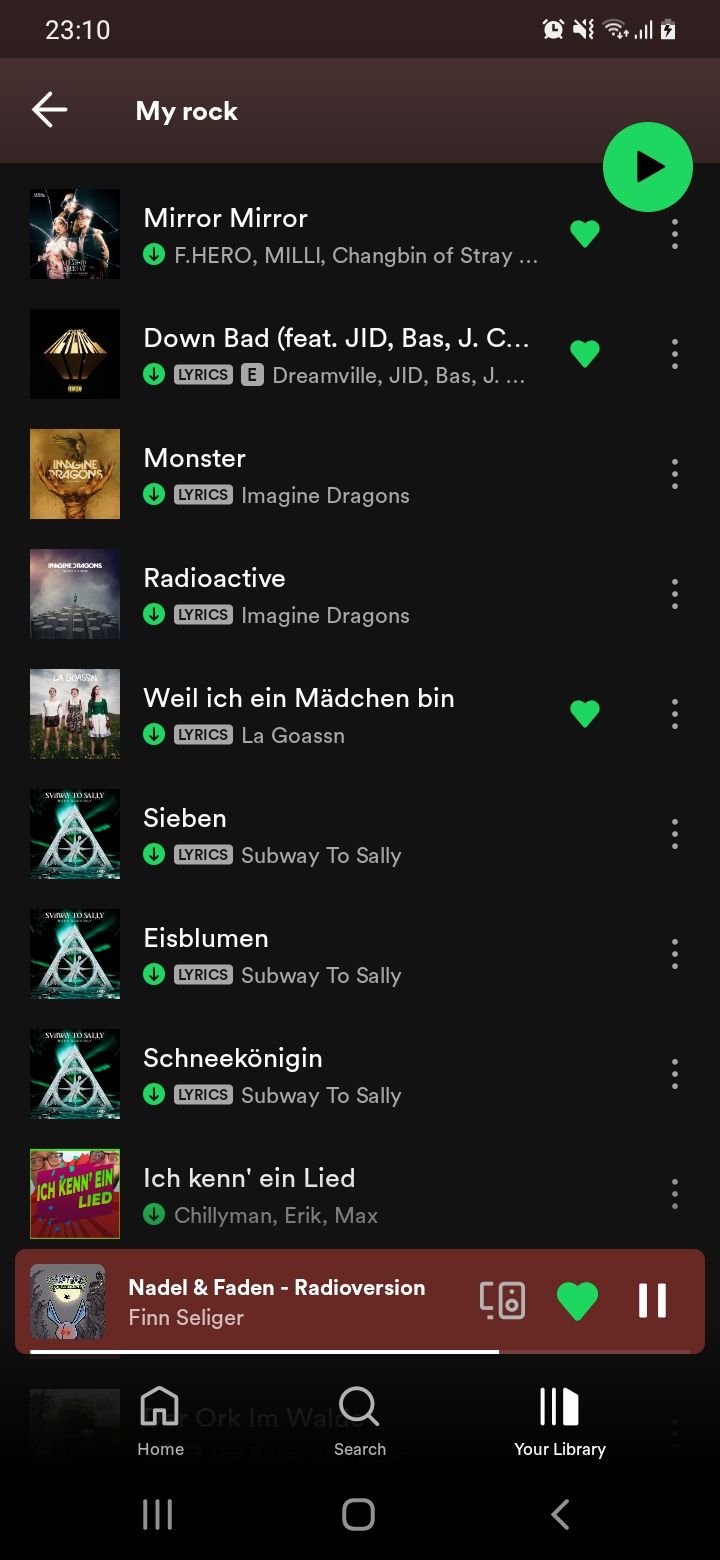This screenshot has width=720, height=1560.
Task: Unlike Nadel & Faden in mini player
Action: (x=577, y=1301)
